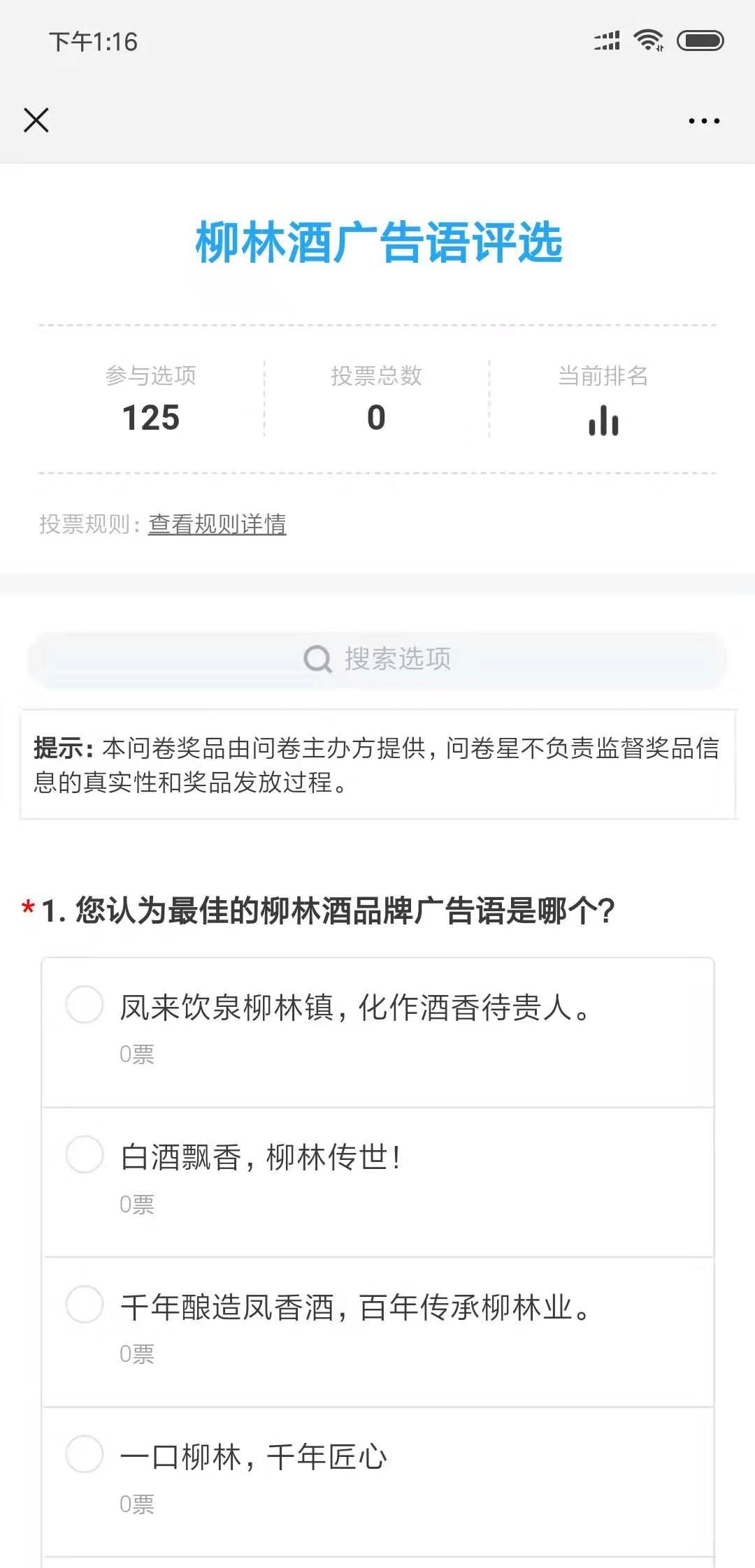Vote for 千年酿造凤香酒，百年传承柳林业。
755x1568 pixels.
(377, 1332)
